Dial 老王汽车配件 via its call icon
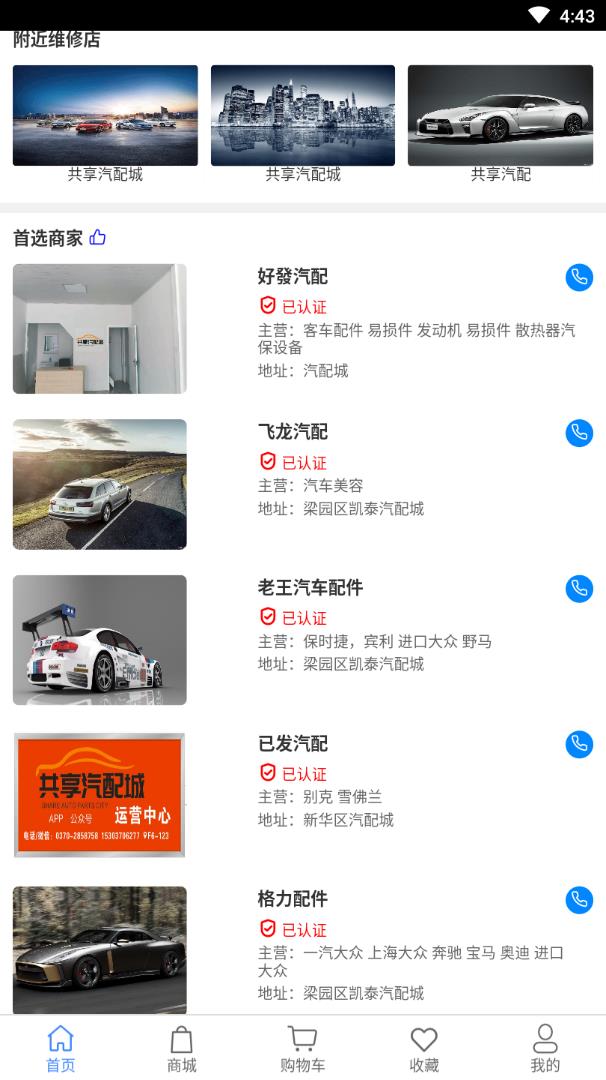This screenshot has height=1080, width=606. [579, 589]
